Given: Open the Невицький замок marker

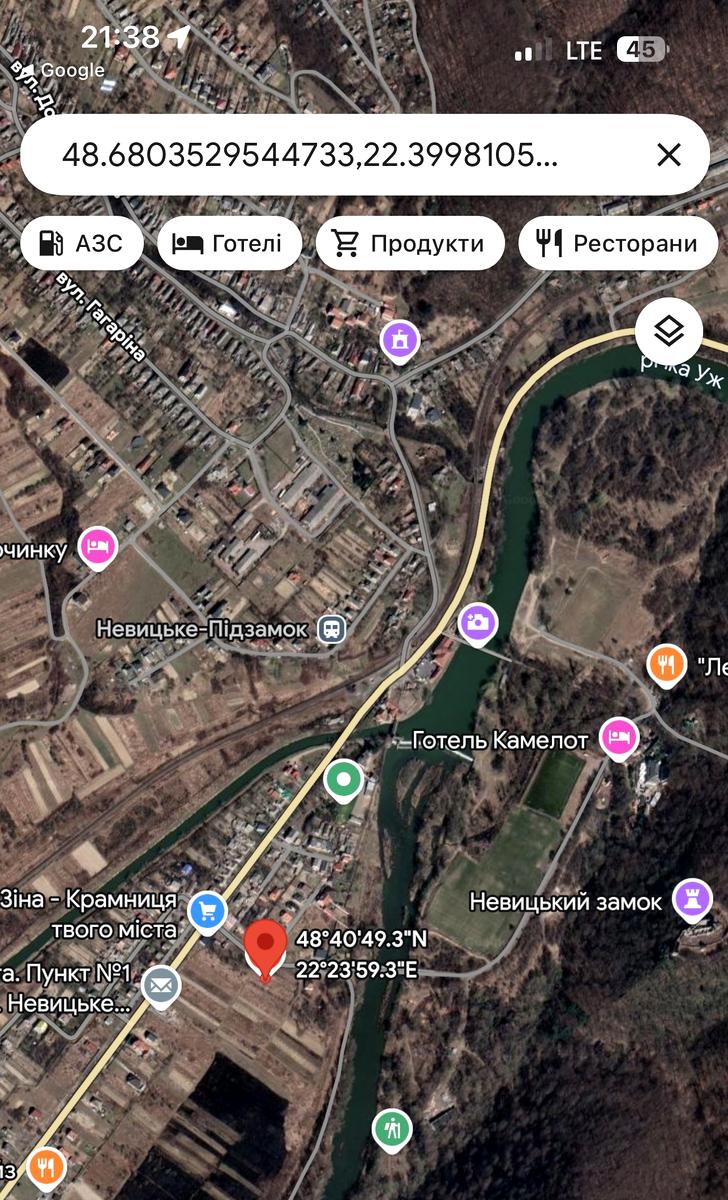Looking at the screenshot, I should click(691, 898).
